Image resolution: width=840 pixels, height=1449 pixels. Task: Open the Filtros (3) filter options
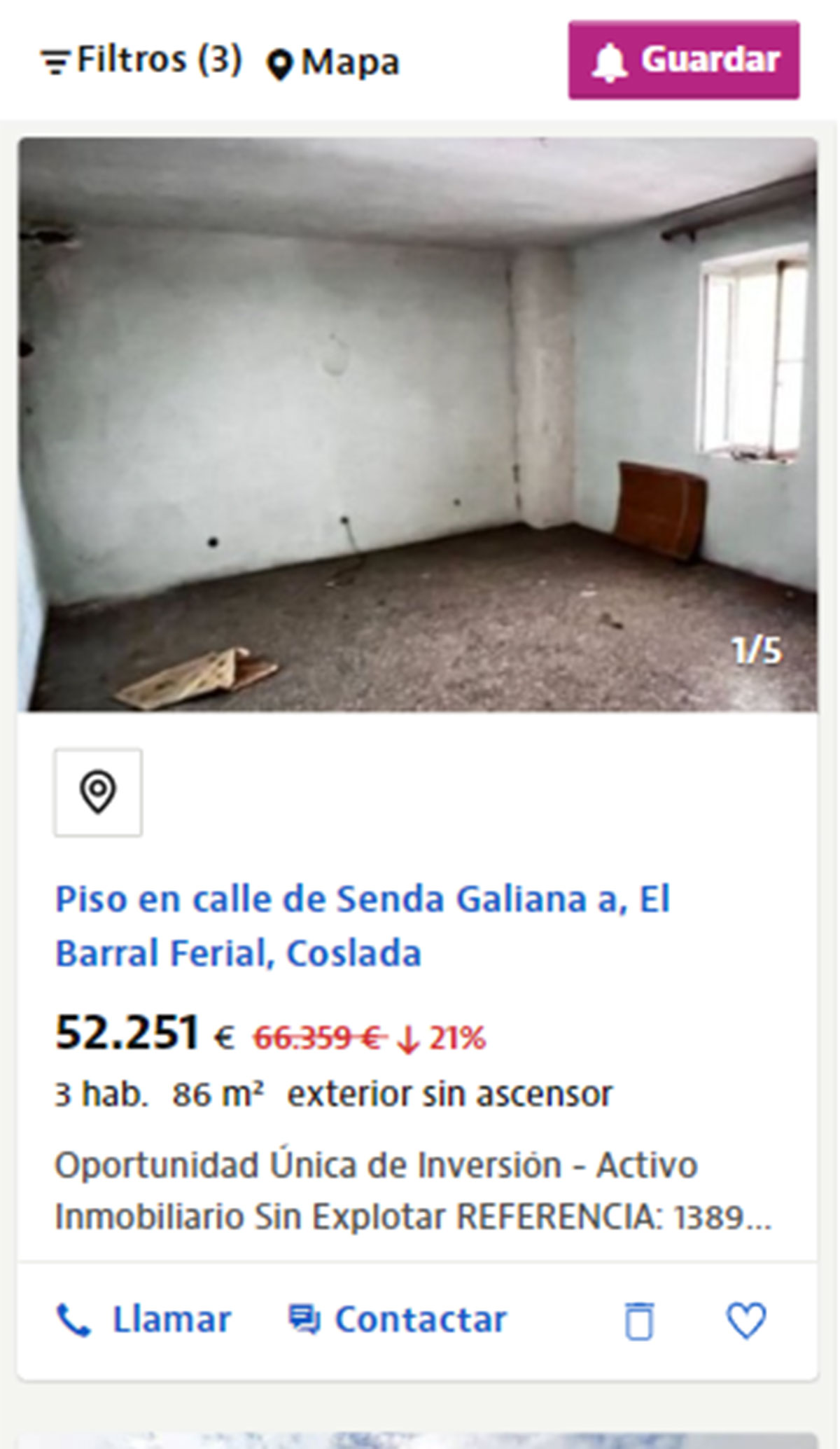click(141, 60)
